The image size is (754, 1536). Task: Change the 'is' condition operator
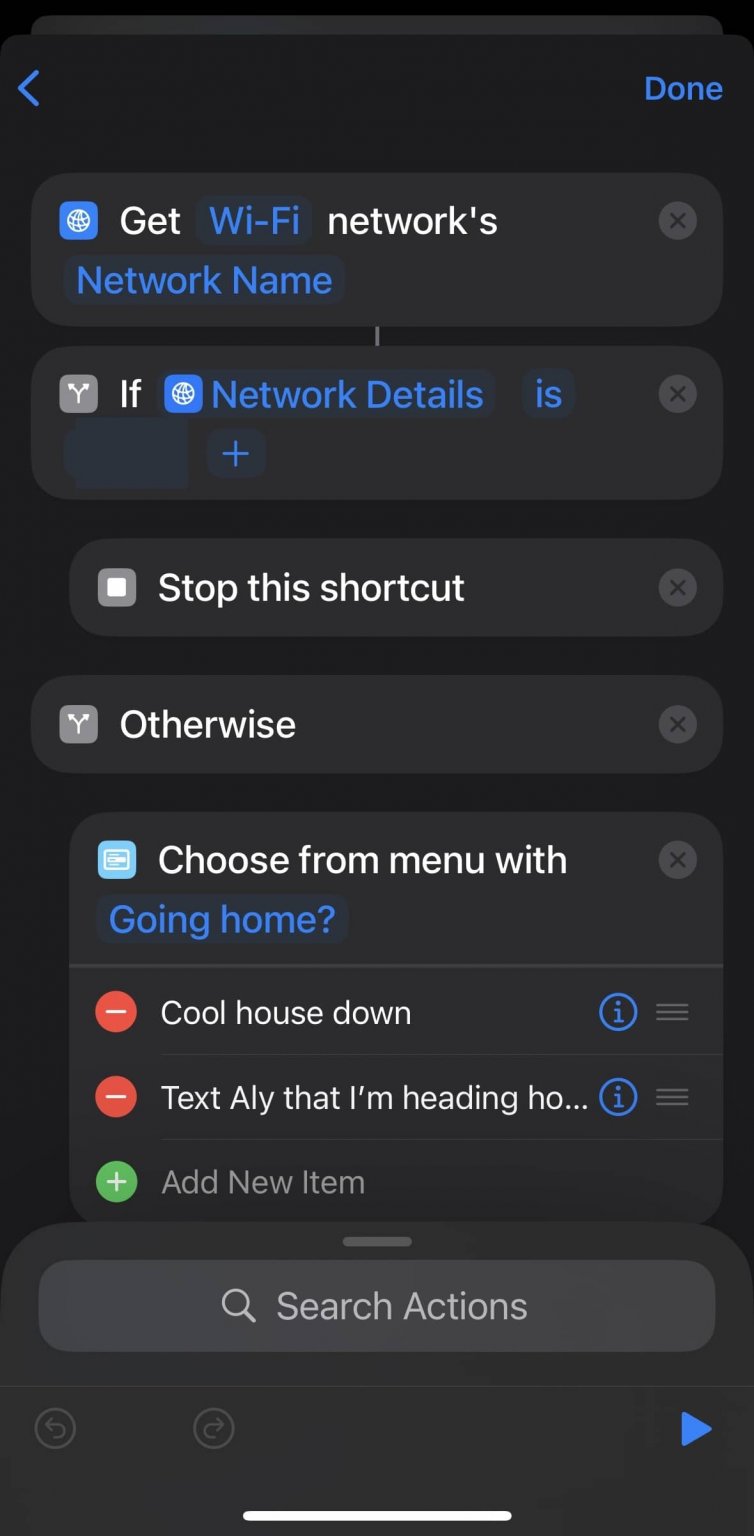tap(548, 395)
